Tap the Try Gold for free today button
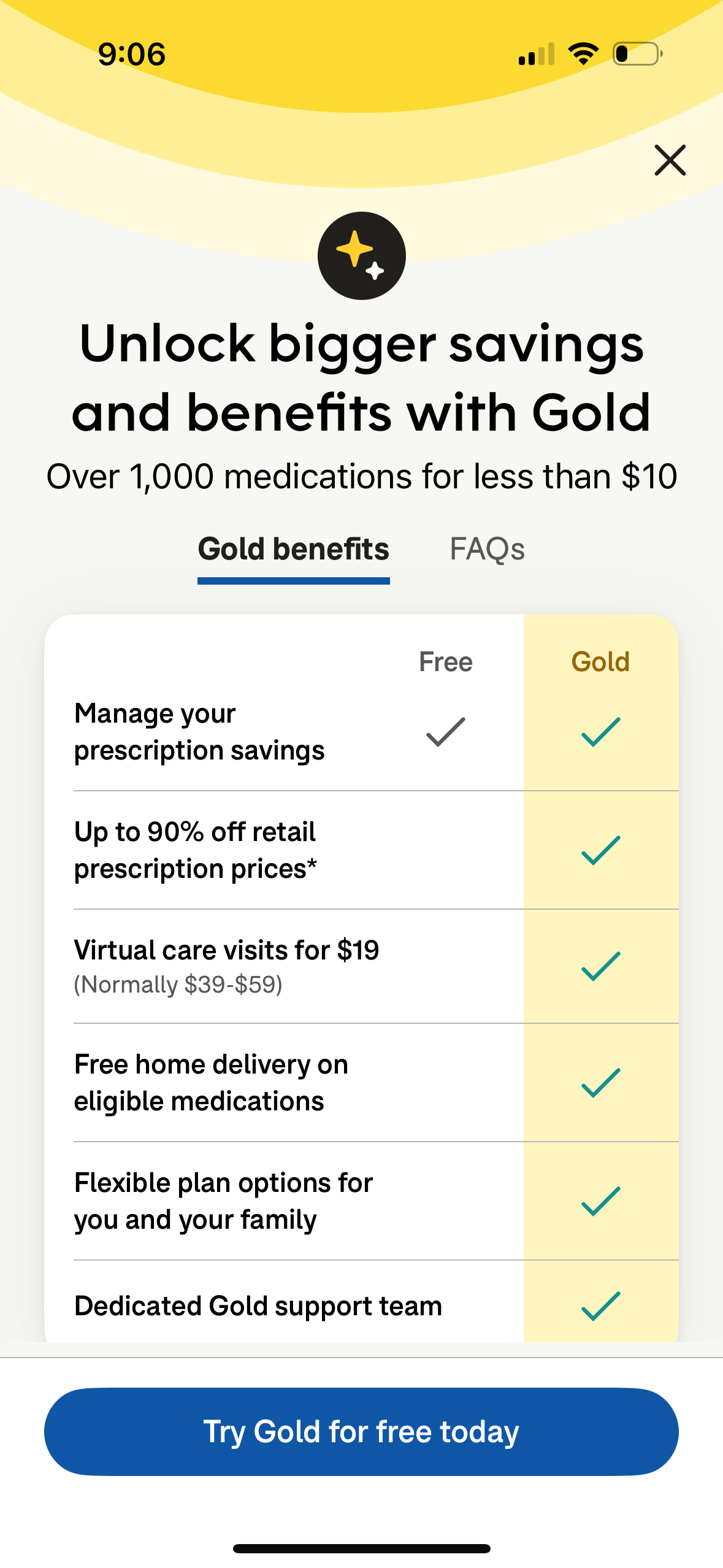Viewport: 723px width, 1568px height. point(361,1431)
